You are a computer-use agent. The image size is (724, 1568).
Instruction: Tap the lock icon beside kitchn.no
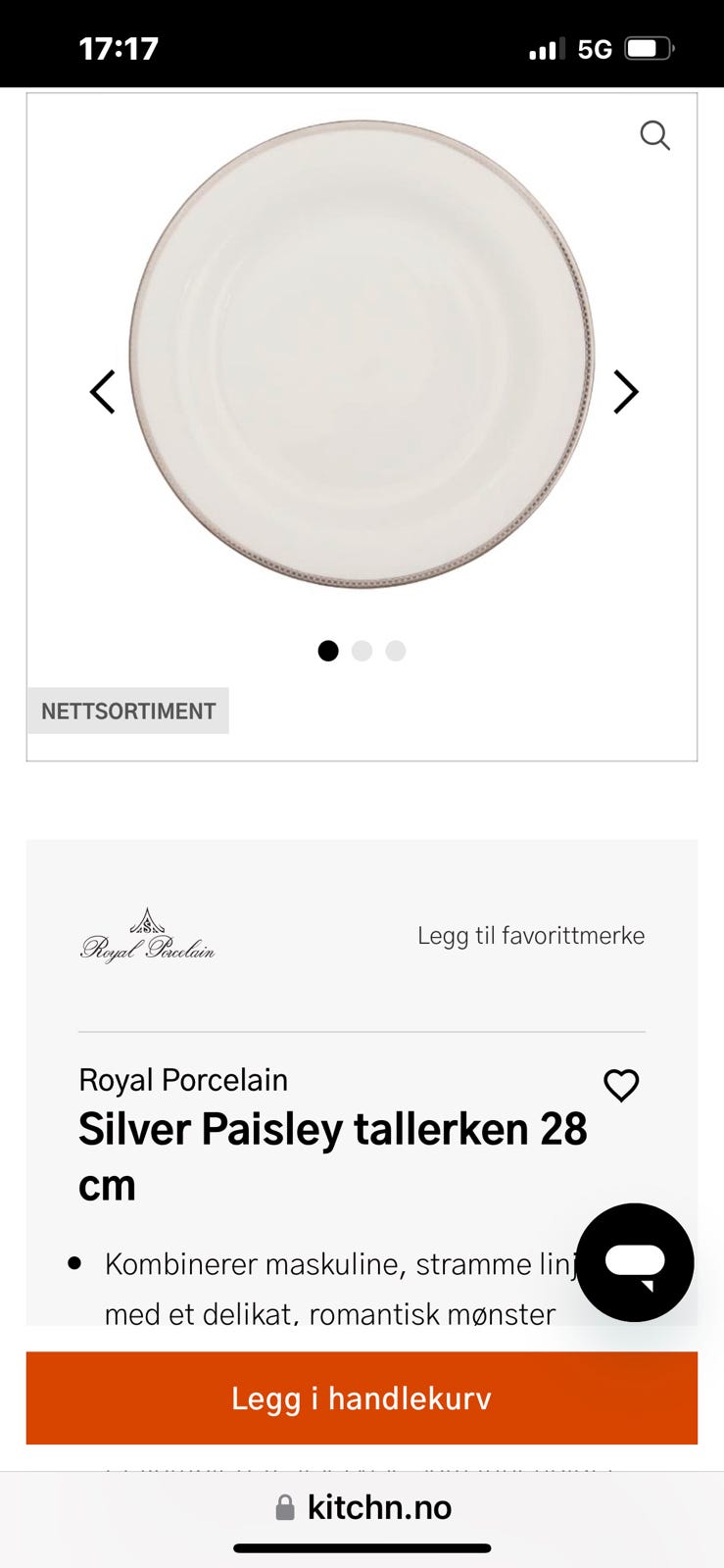[x=284, y=1507]
